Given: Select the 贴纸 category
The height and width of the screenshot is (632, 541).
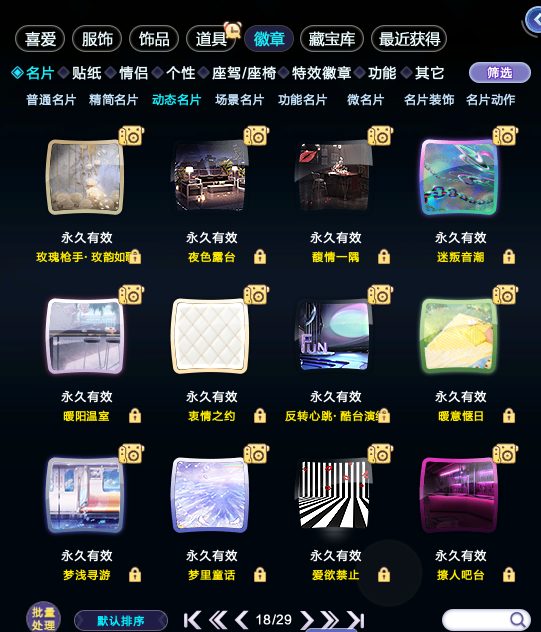Looking at the screenshot, I should (86, 73).
